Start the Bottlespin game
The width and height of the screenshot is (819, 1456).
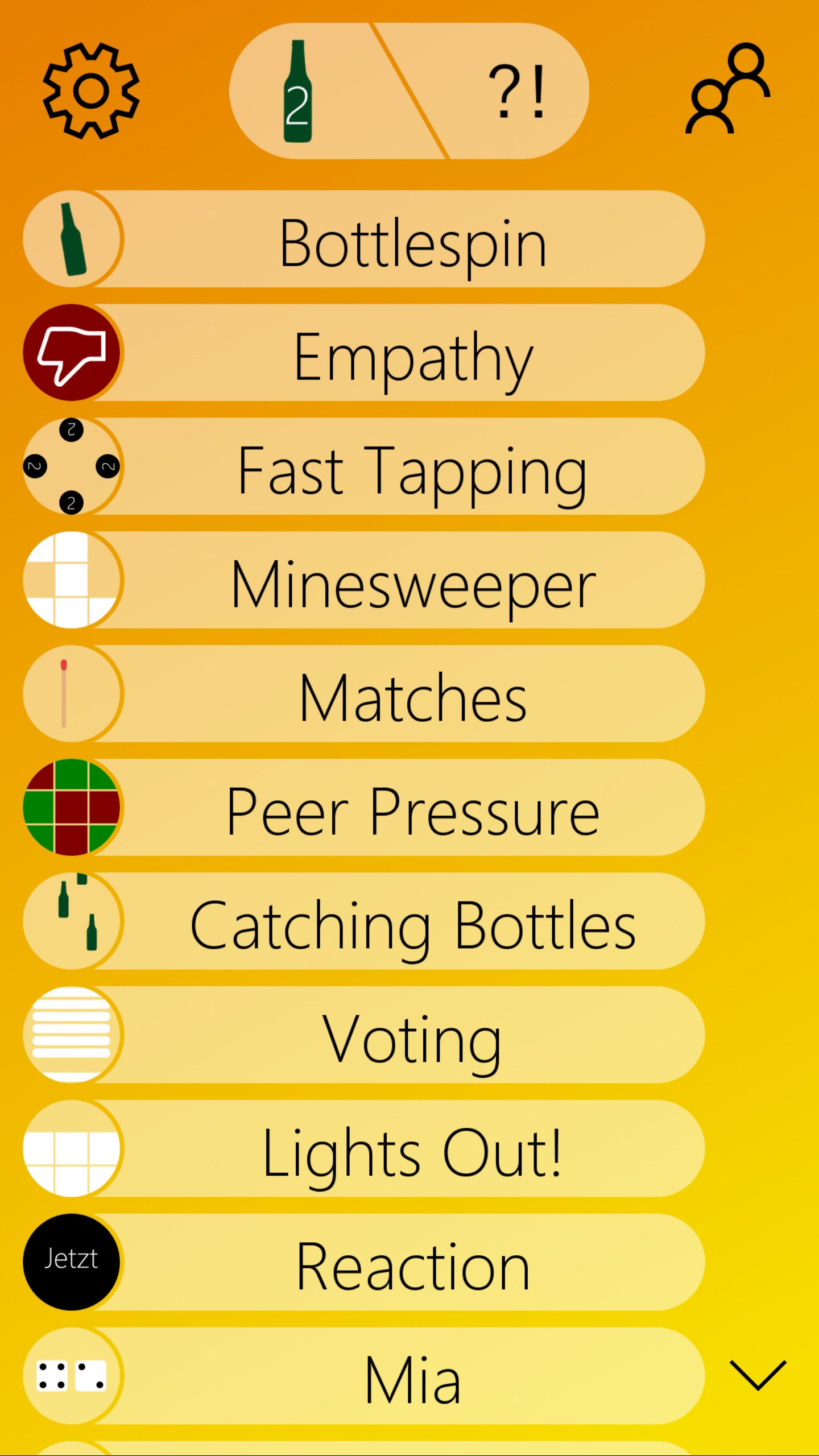[x=398, y=239]
